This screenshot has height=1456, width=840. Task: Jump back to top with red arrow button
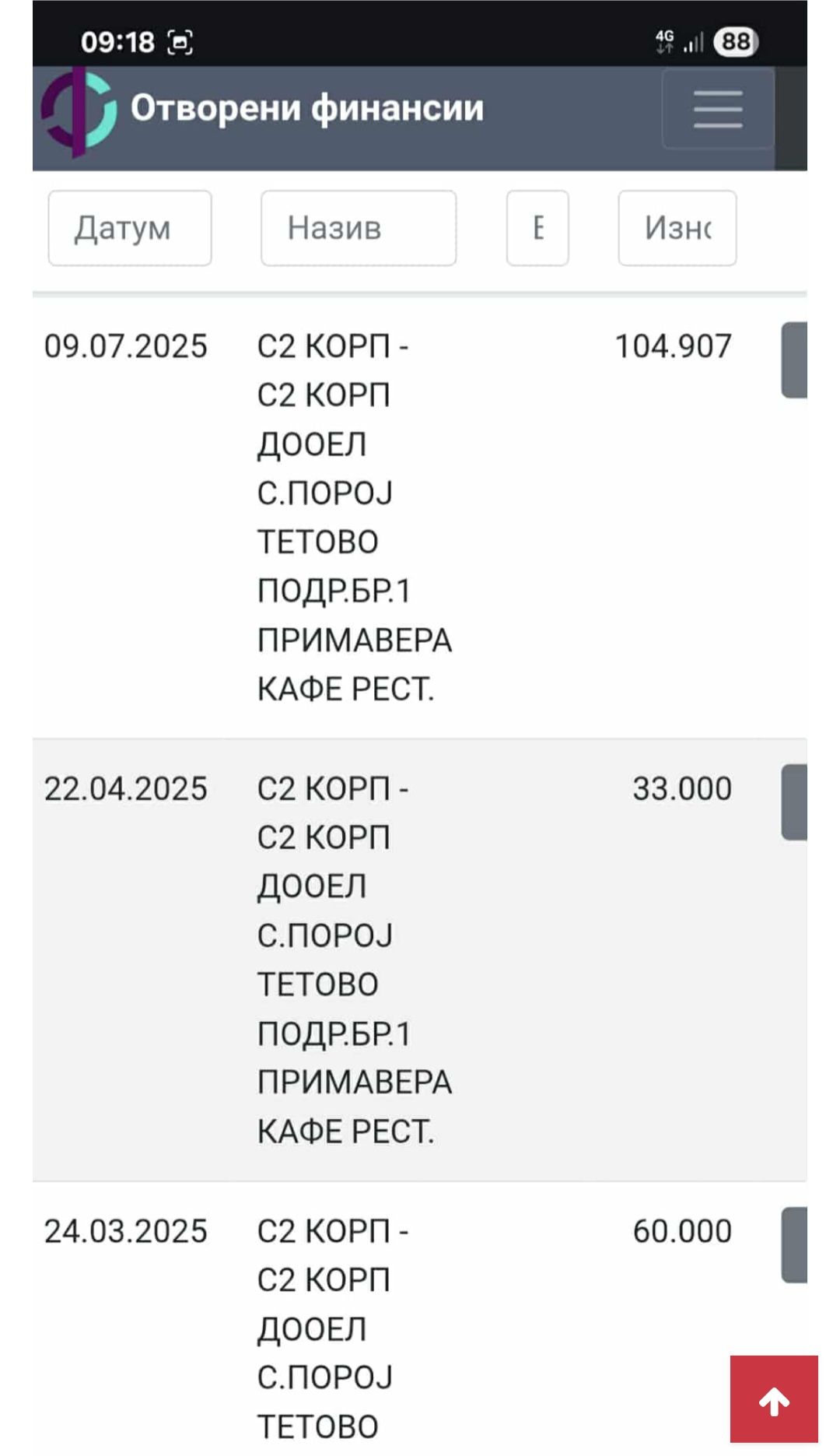tap(774, 1400)
